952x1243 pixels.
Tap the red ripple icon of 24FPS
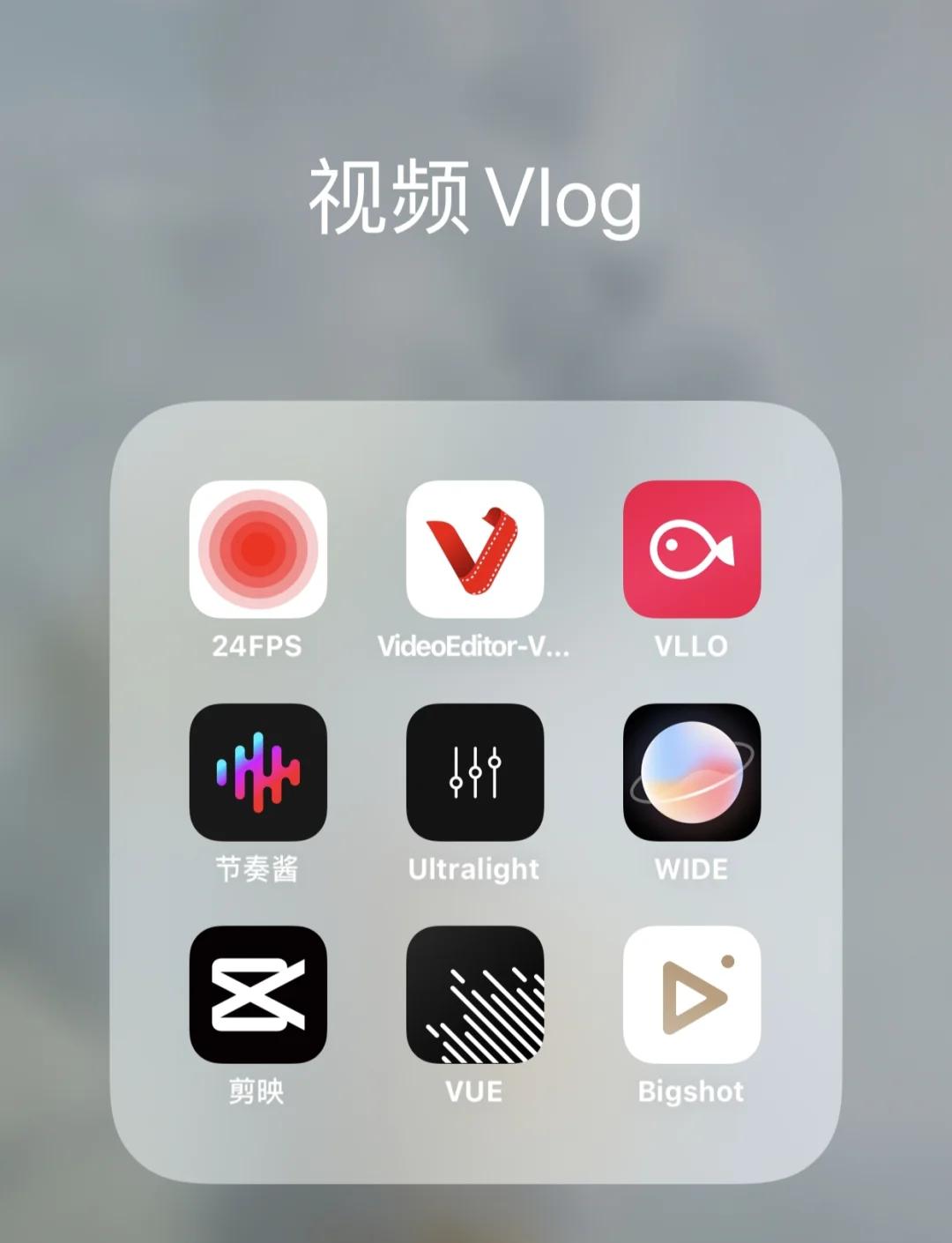[258, 551]
